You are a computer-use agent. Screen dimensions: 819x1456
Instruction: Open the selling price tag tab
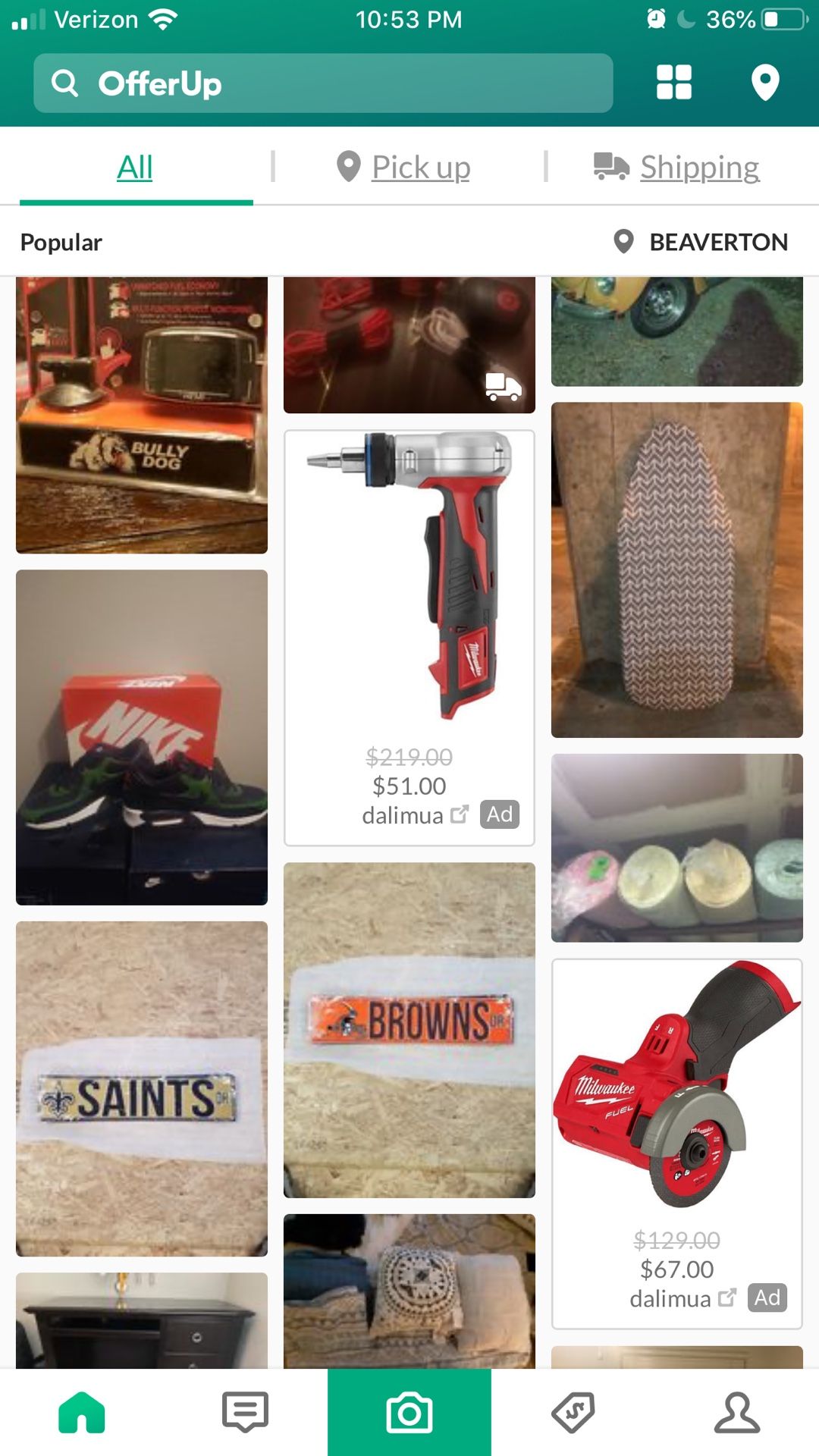[573, 1412]
